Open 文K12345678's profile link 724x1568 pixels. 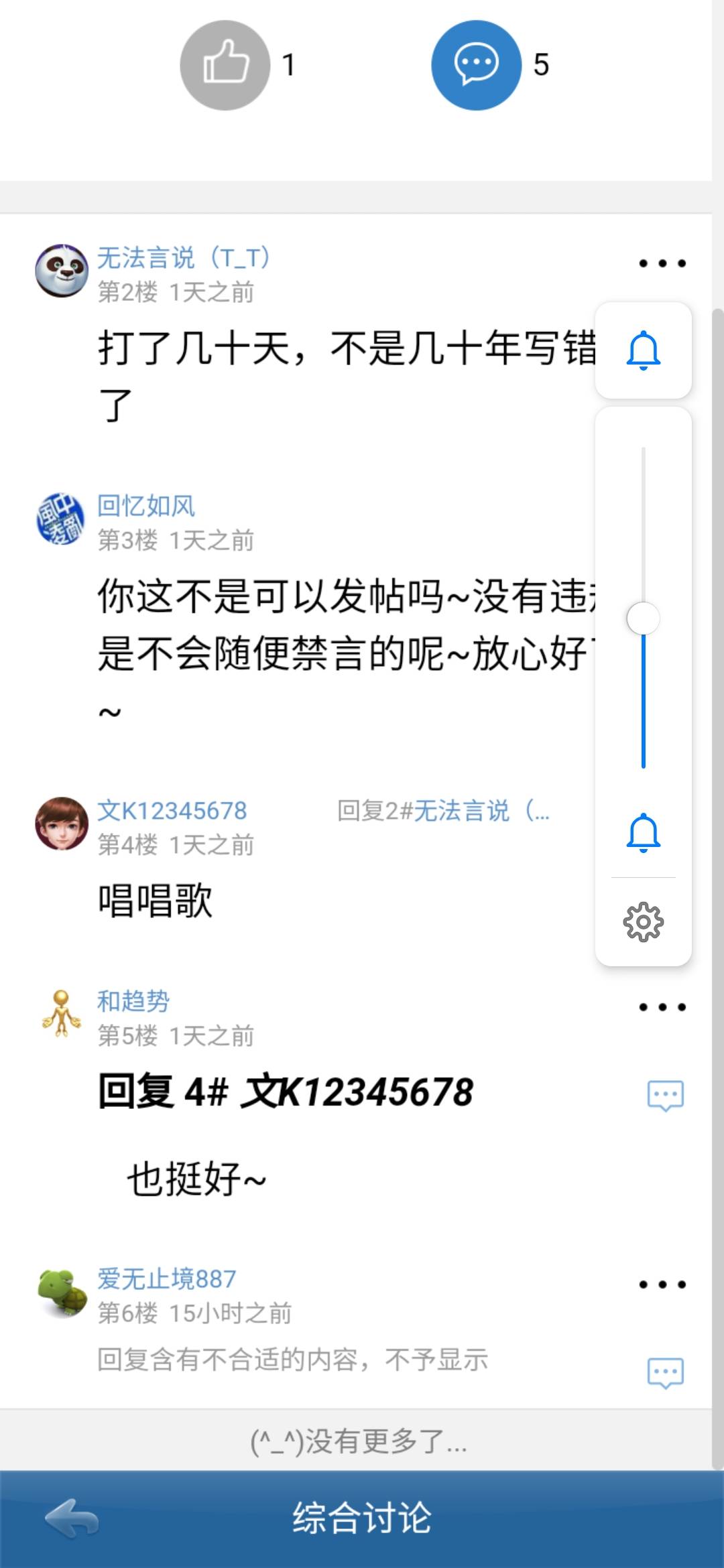tap(171, 810)
